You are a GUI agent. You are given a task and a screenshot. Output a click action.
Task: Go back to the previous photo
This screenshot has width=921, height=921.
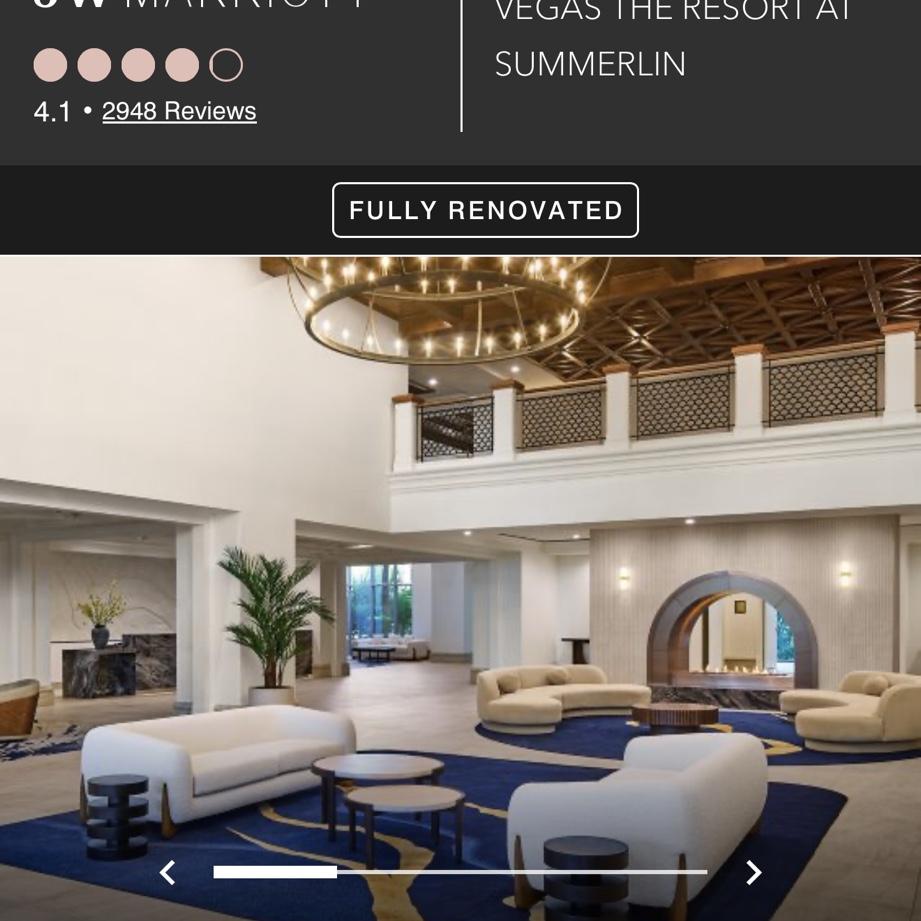pos(168,873)
